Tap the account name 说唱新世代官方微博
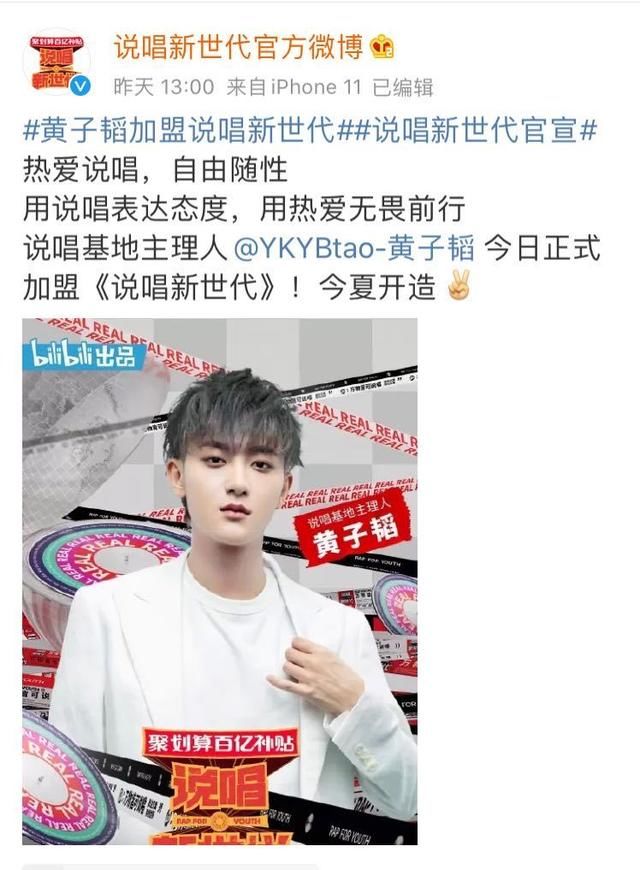 (x=238, y=46)
